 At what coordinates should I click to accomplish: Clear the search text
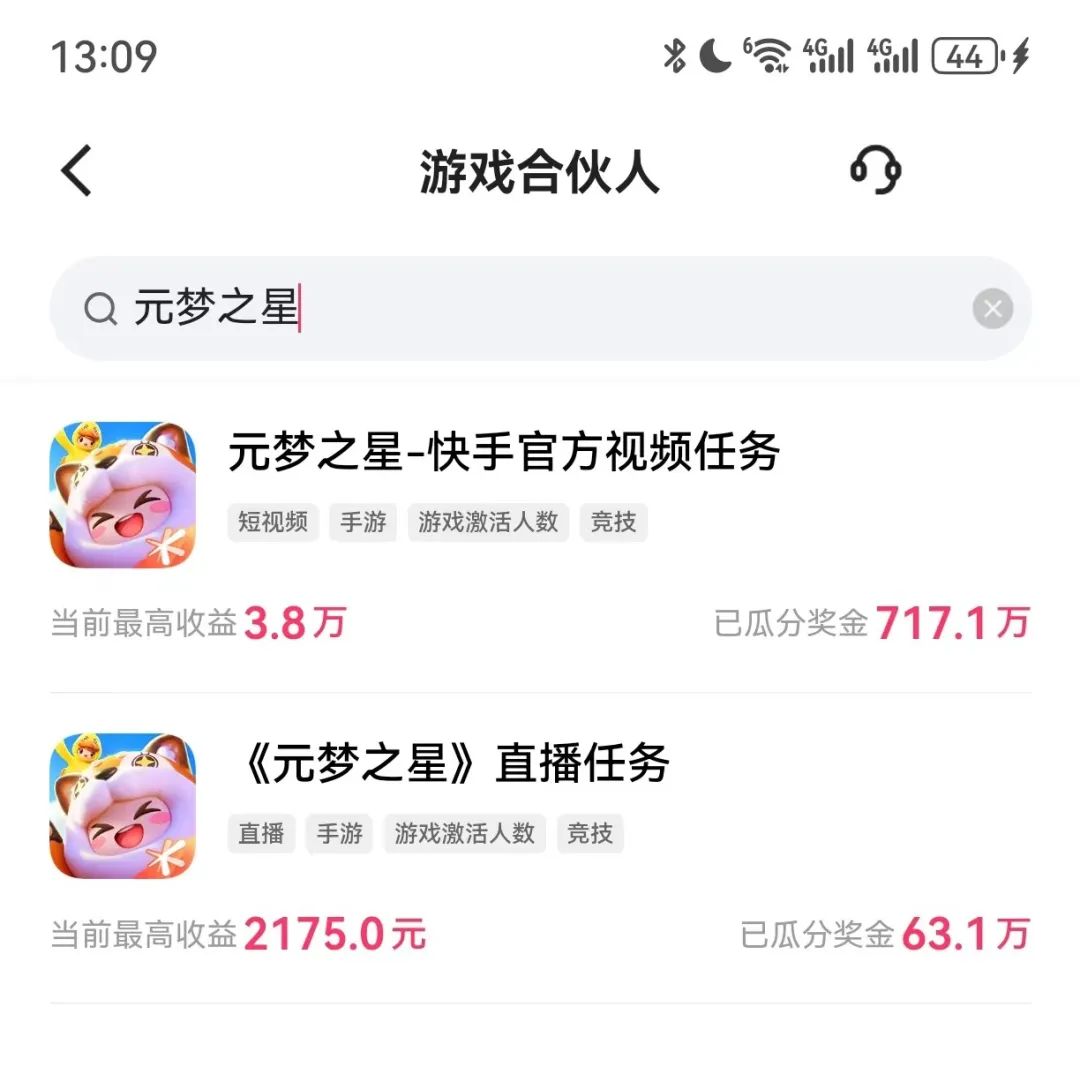tap(992, 309)
